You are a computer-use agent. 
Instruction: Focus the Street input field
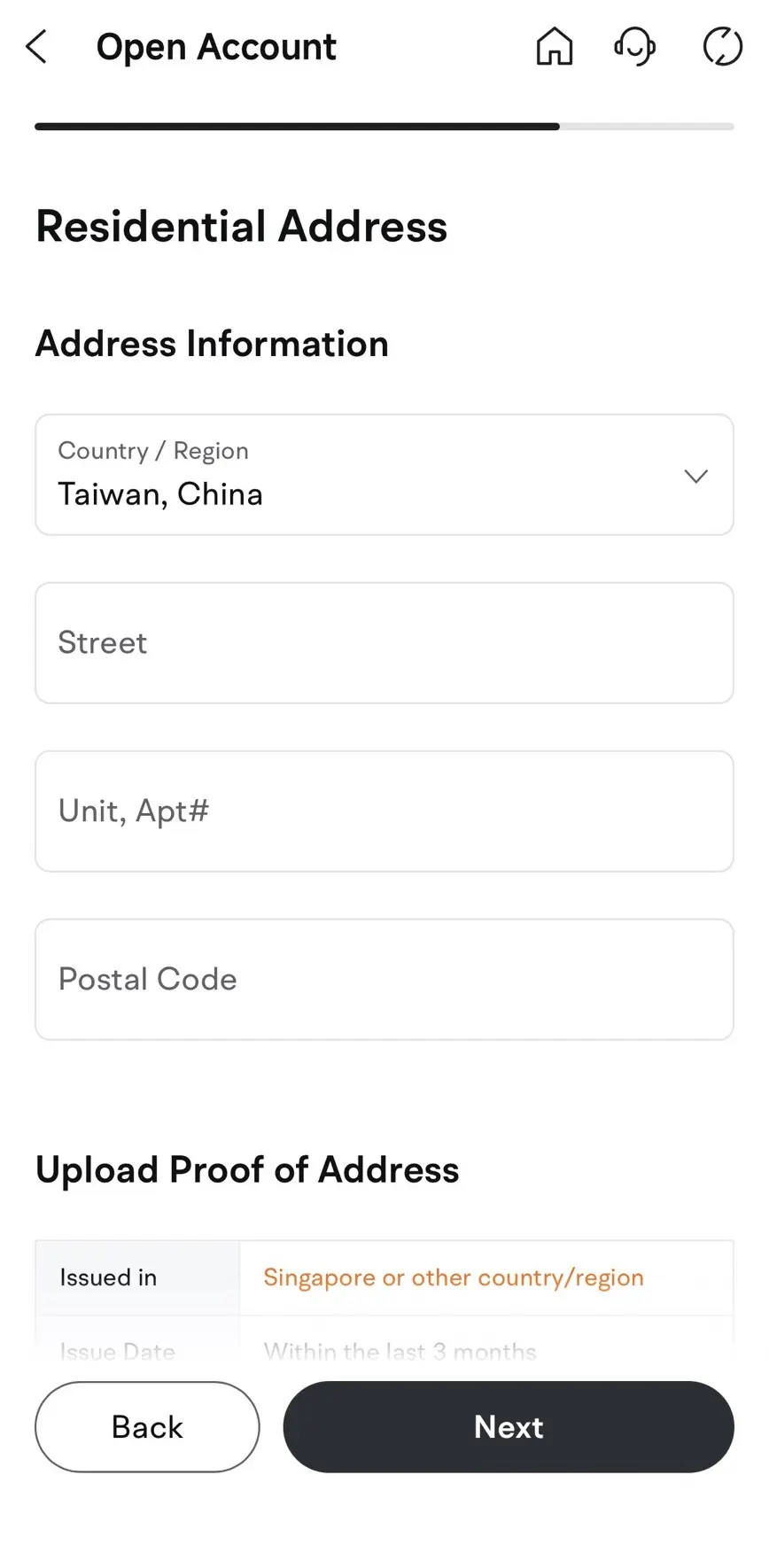click(384, 643)
